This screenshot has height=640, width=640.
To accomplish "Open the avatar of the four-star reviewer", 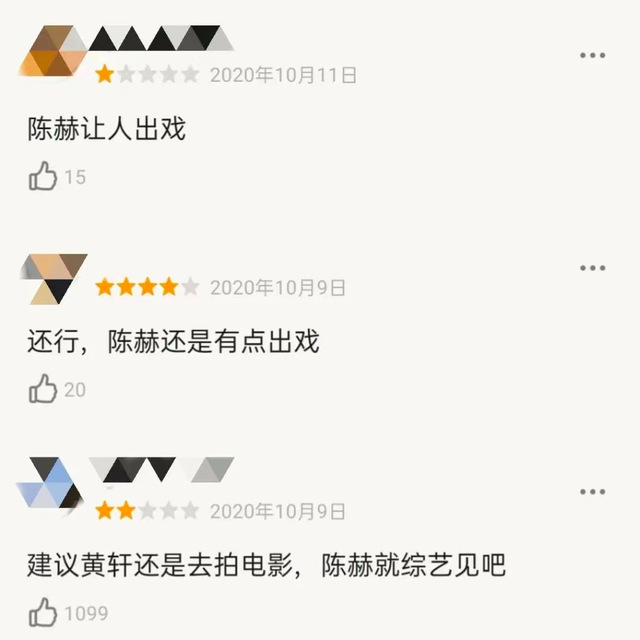I will point(54,279).
